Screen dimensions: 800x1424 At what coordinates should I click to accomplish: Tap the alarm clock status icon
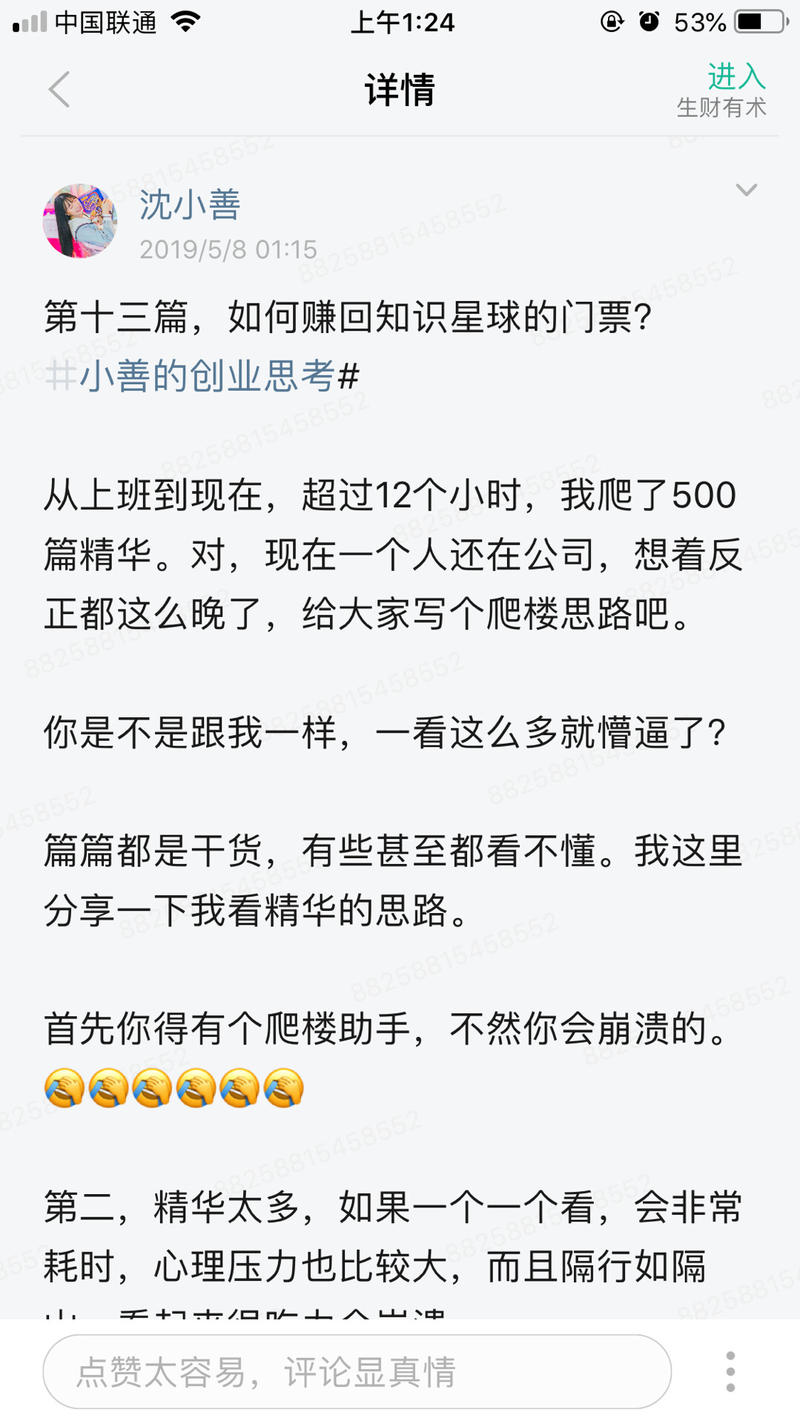tap(649, 22)
